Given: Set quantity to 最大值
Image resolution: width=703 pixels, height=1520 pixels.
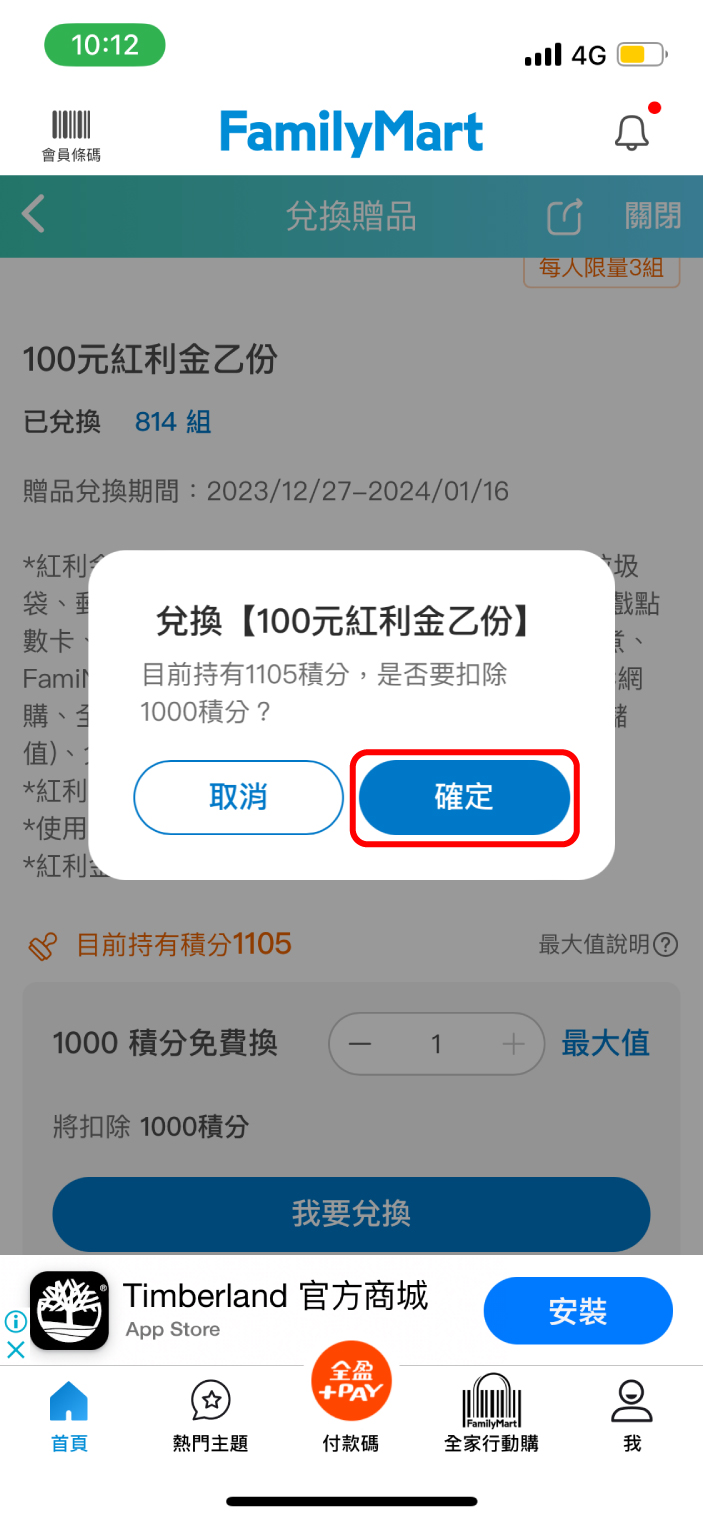Looking at the screenshot, I should pos(605,1044).
